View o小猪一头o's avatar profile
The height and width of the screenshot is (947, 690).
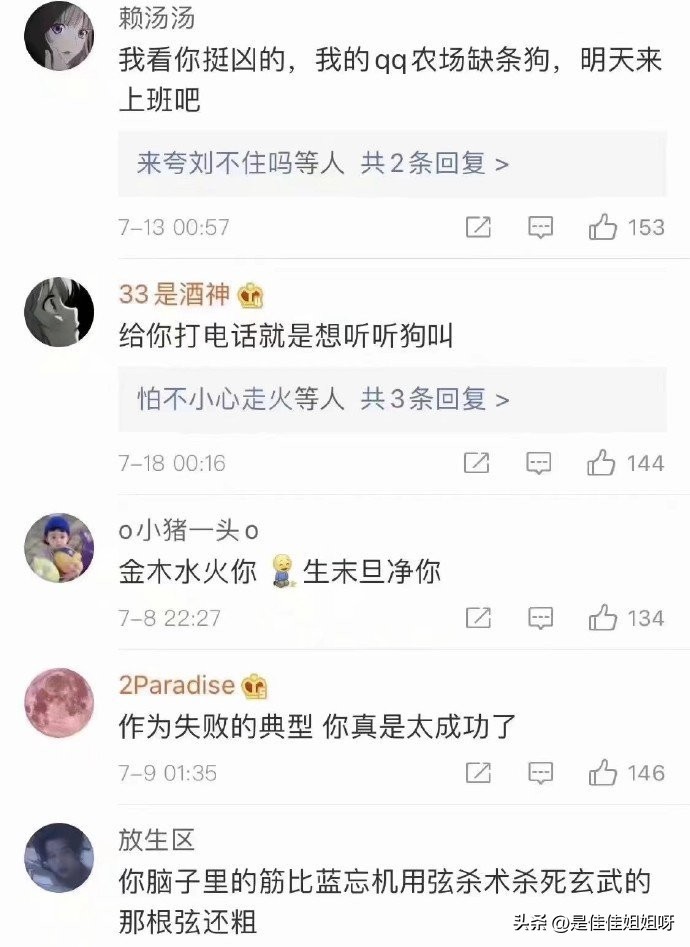coord(58,547)
